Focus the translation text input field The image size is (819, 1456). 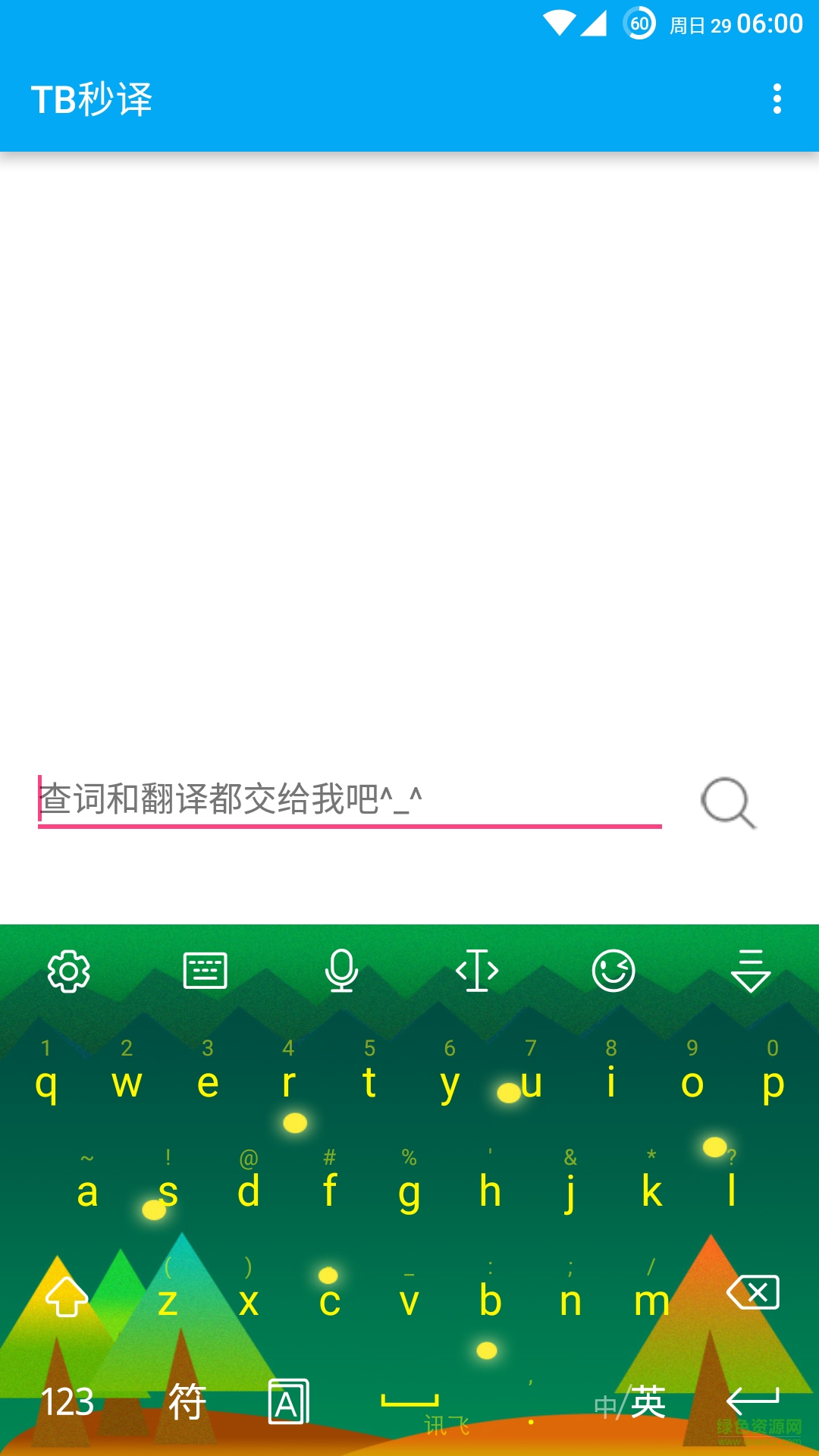point(349,799)
